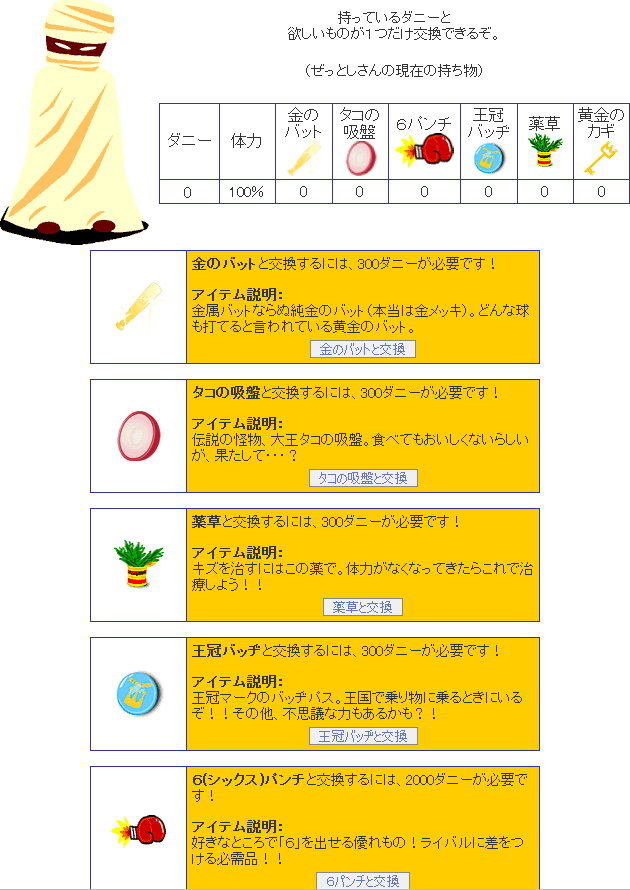Select the 薬草と交換 button

(363, 607)
